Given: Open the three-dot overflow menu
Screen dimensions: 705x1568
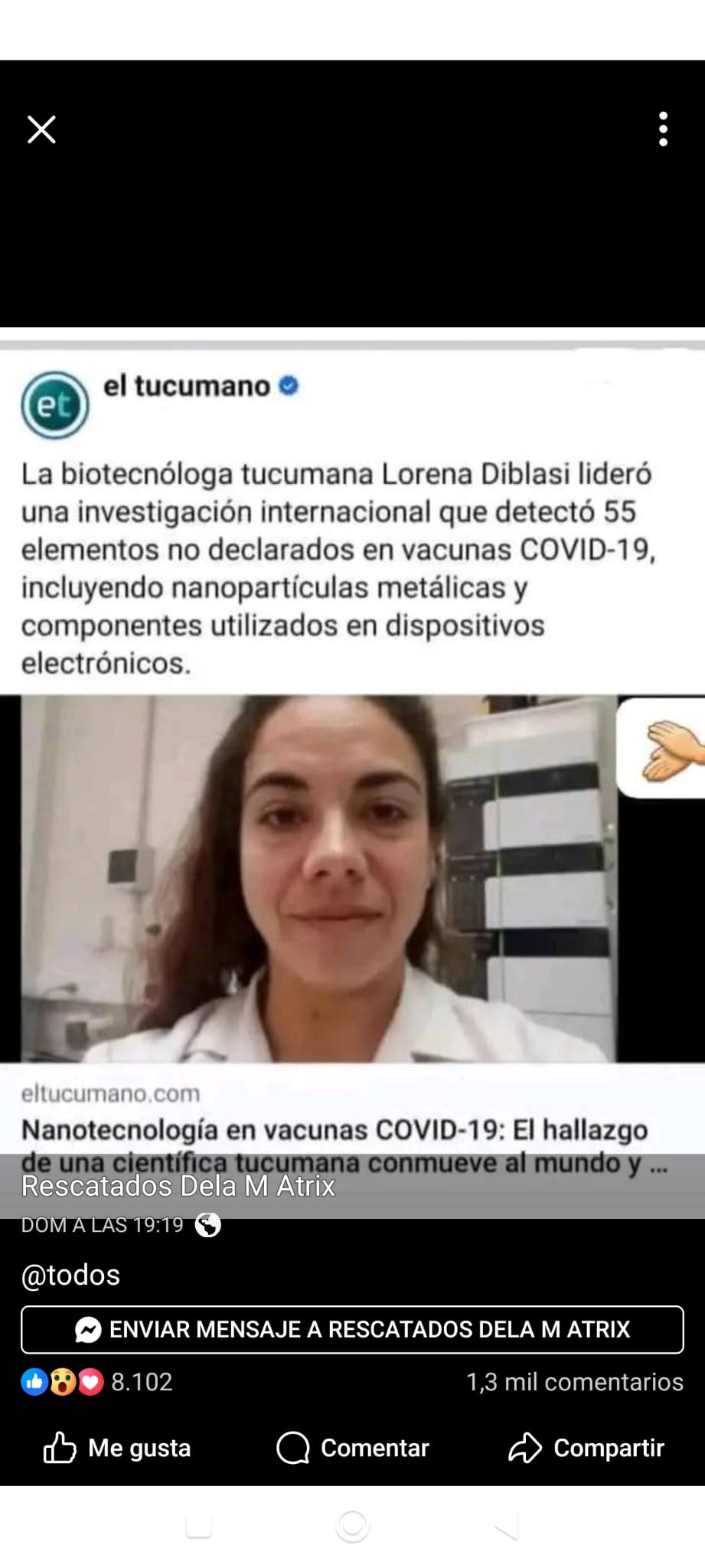Looking at the screenshot, I should (x=663, y=129).
